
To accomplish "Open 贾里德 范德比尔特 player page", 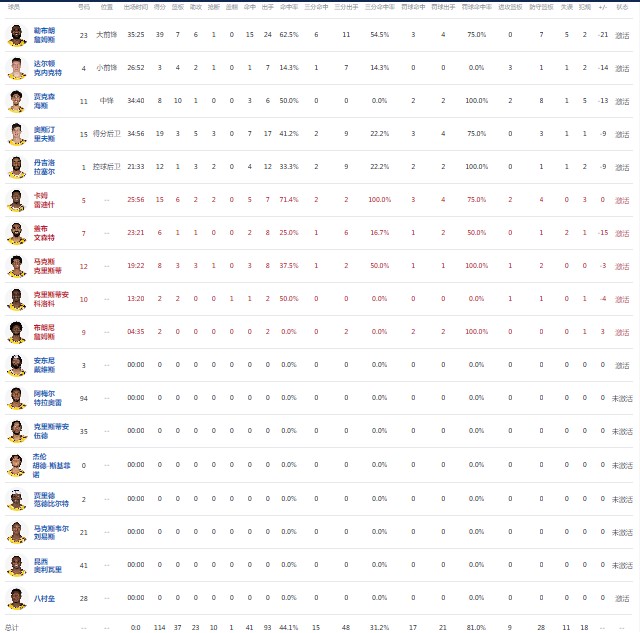I will point(50,499).
